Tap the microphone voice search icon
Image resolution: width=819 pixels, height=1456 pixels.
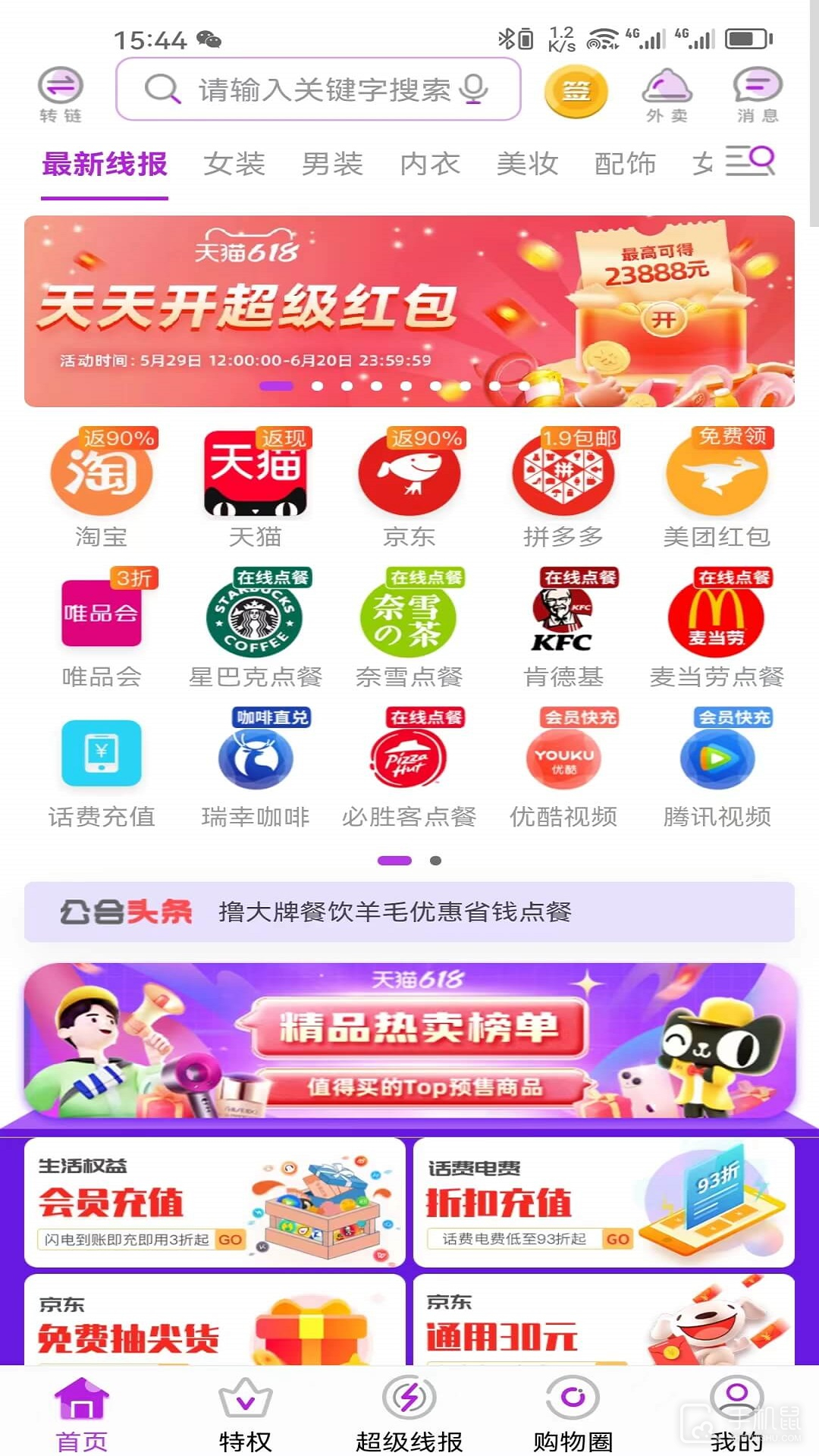point(474,89)
